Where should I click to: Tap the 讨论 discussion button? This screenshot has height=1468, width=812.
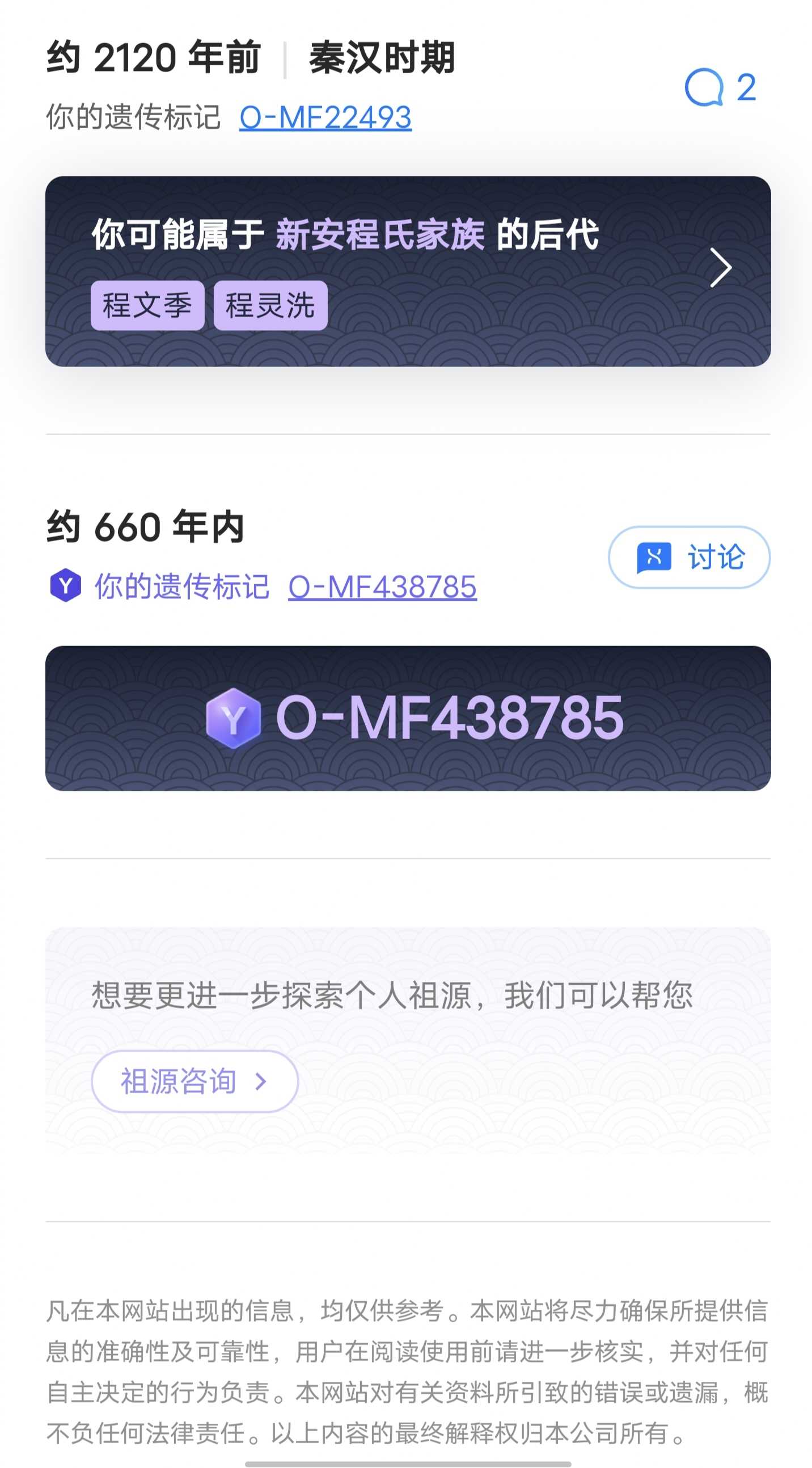coord(690,557)
